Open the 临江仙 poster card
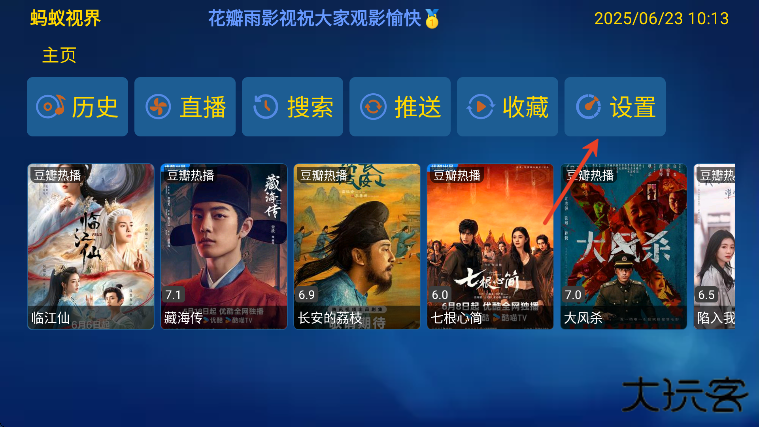The height and width of the screenshot is (427, 759). point(92,246)
